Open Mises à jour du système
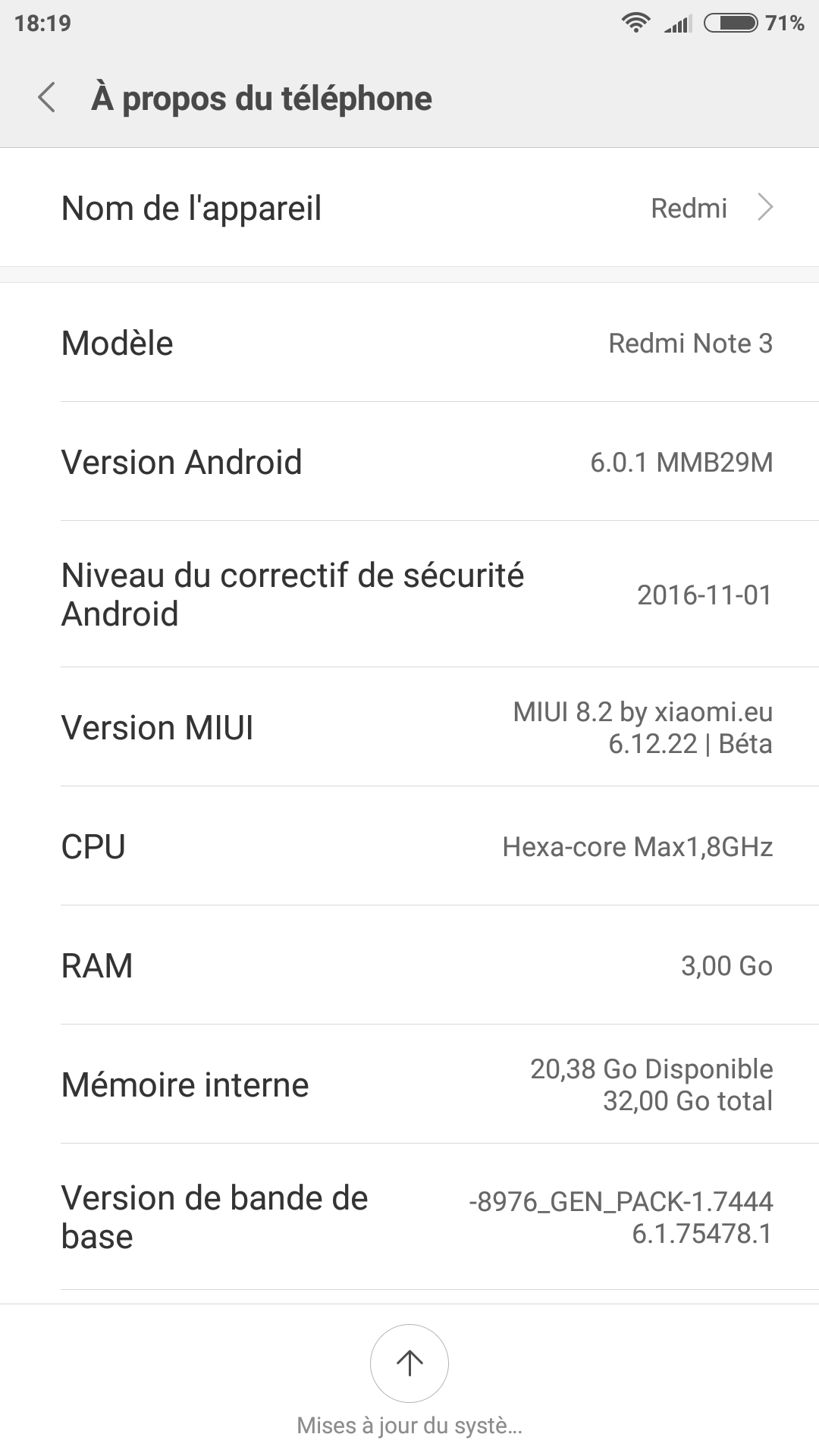Viewport: 819px width, 1456px height. pos(409,1363)
